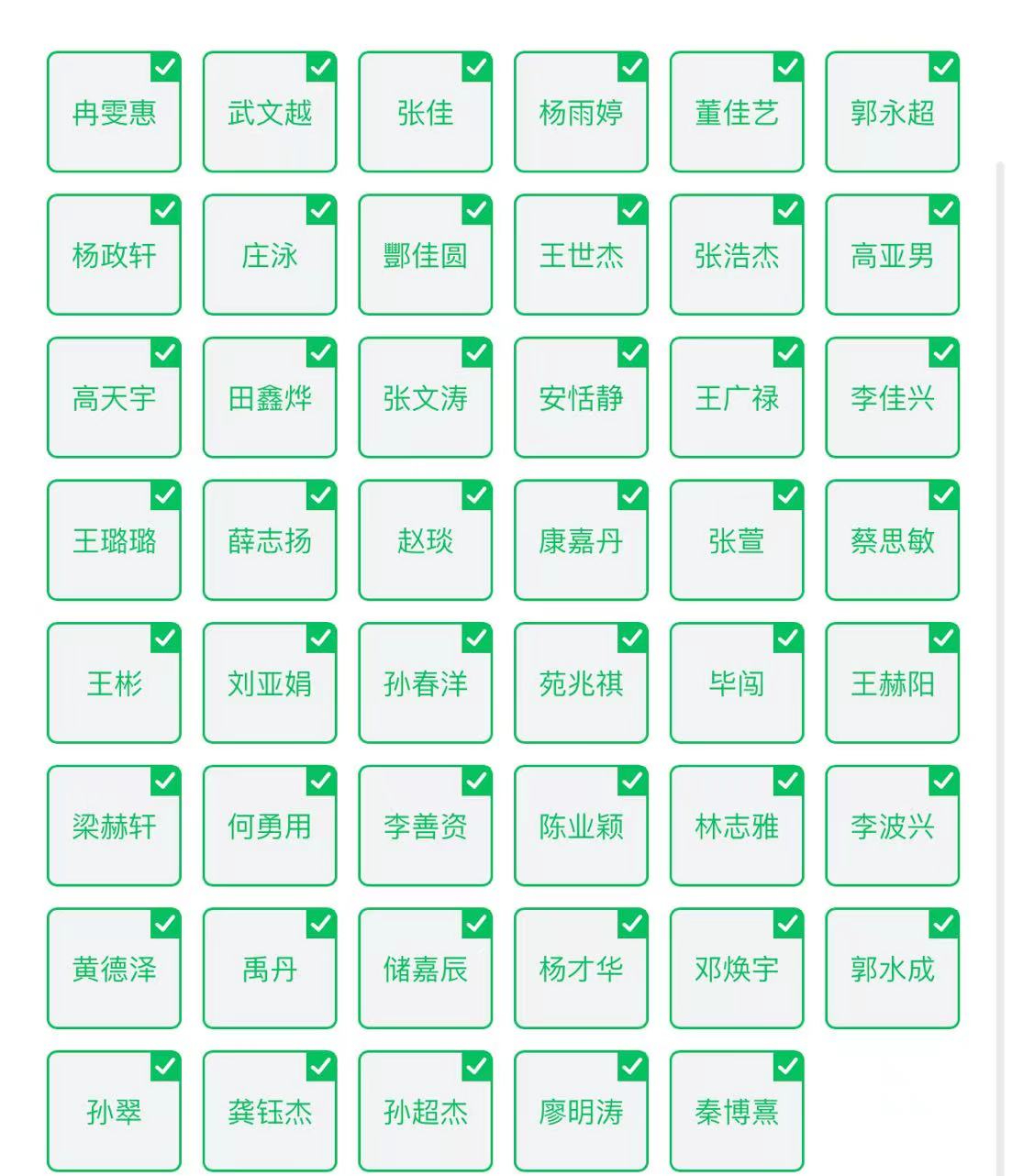Image resolution: width=1012 pixels, height=1176 pixels.
Task: Deselect 武文越 by clicking his checkmark
Action: [319, 66]
